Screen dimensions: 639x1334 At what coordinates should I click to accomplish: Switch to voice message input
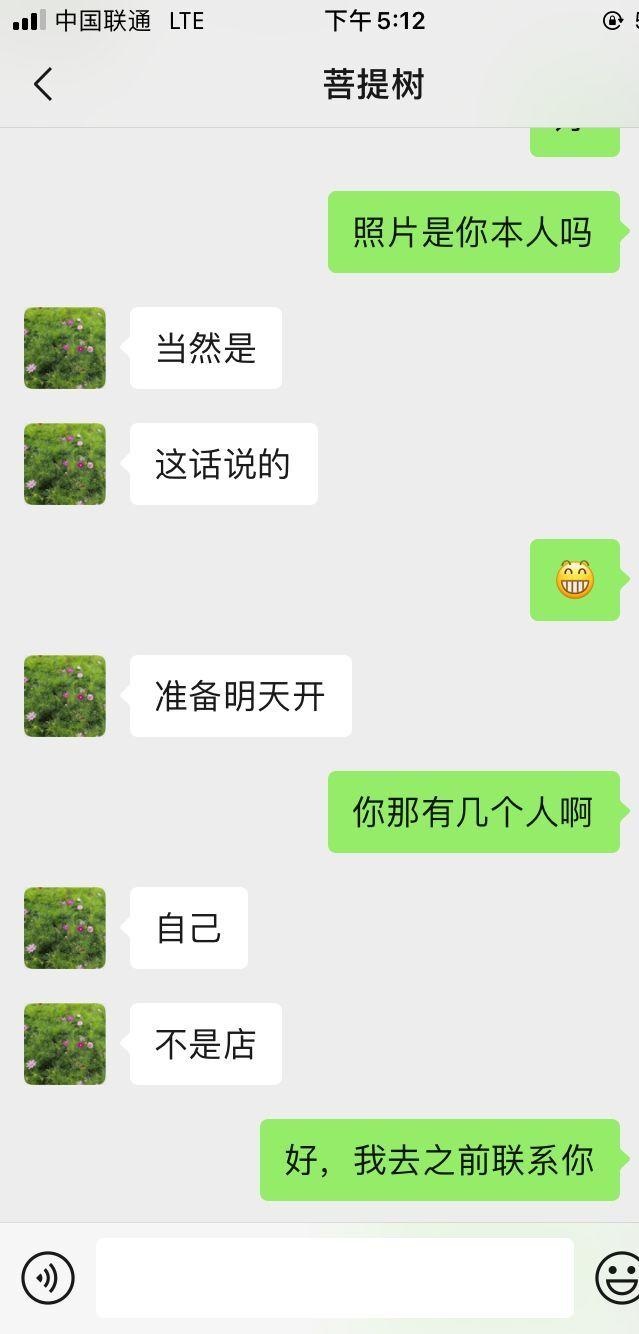click(x=48, y=1277)
